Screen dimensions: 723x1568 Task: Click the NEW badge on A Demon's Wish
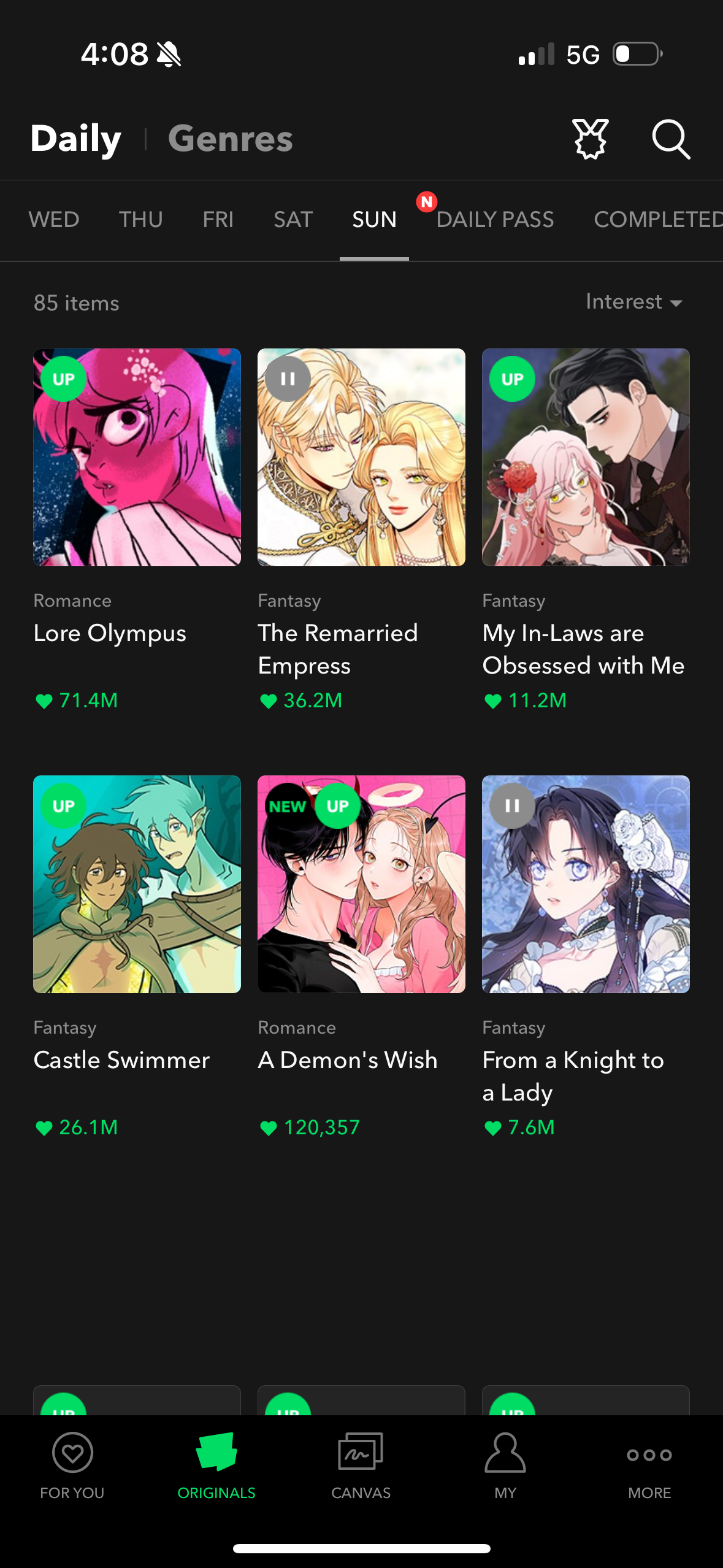tap(287, 806)
